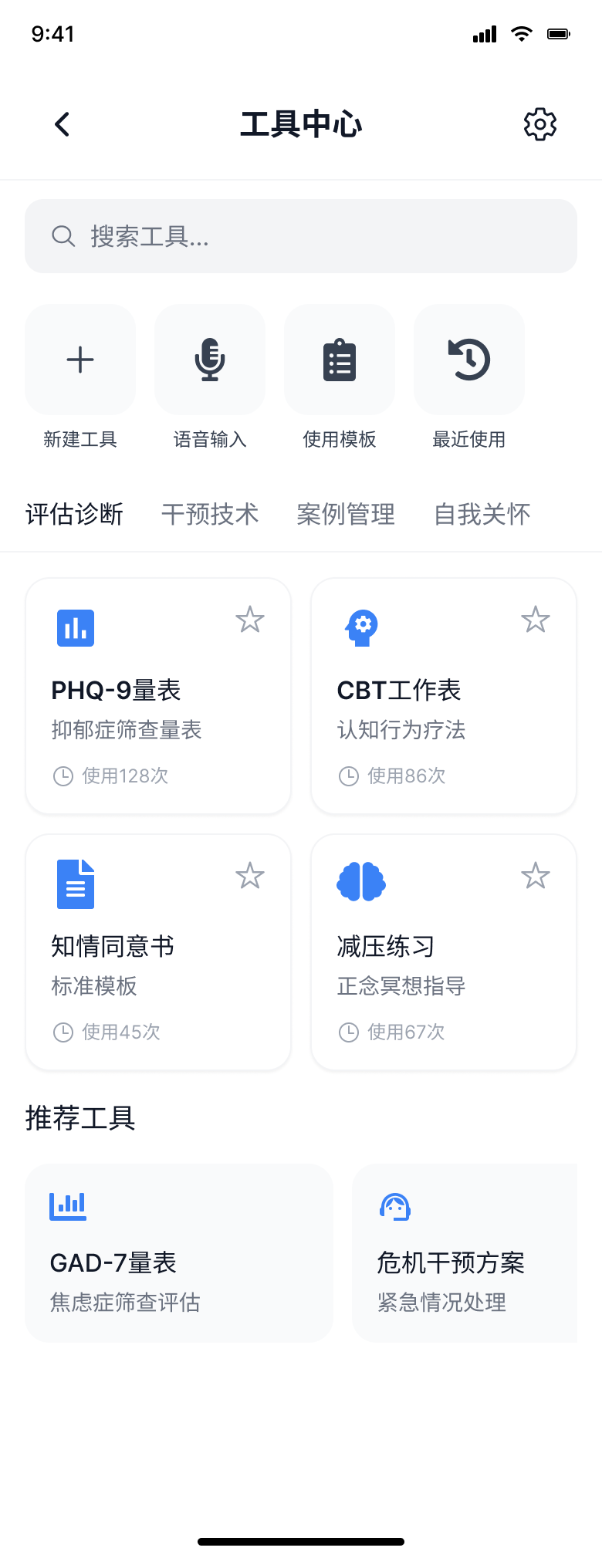
Task: Tap the search tools input field
Action: tap(301, 236)
